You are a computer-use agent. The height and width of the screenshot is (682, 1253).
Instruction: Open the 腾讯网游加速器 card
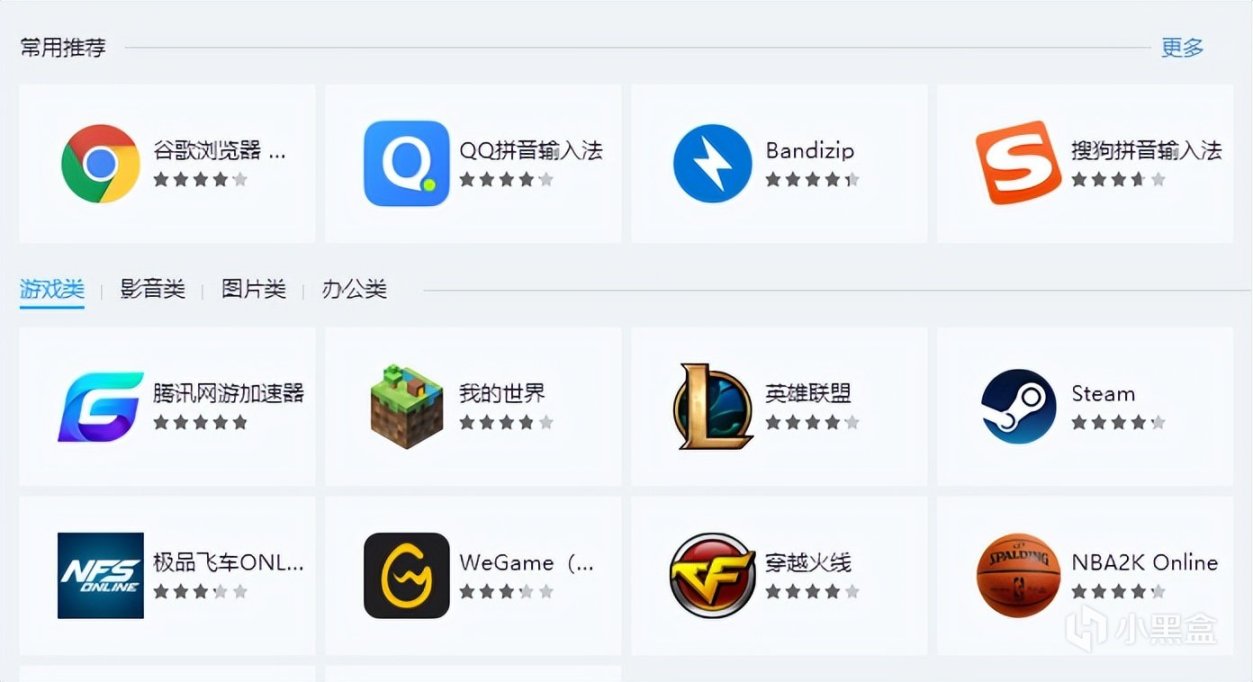(167, 406)
